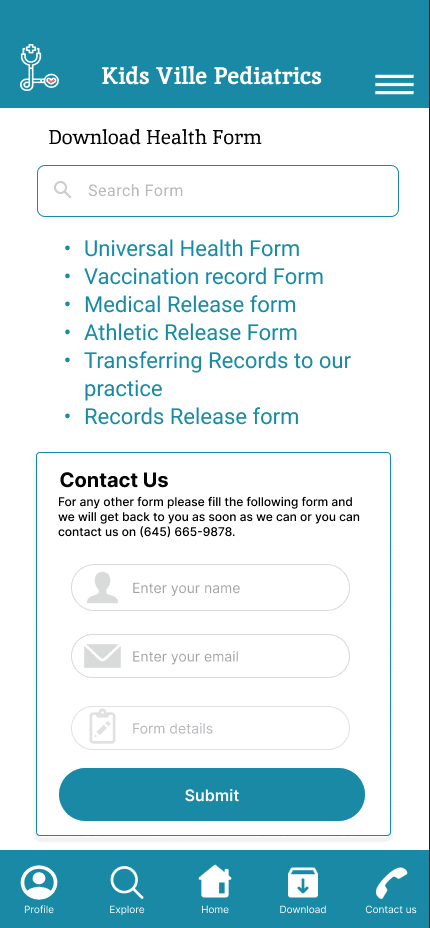Open the Universal Health Form link
430x928 pixels.
click(192, 249)
